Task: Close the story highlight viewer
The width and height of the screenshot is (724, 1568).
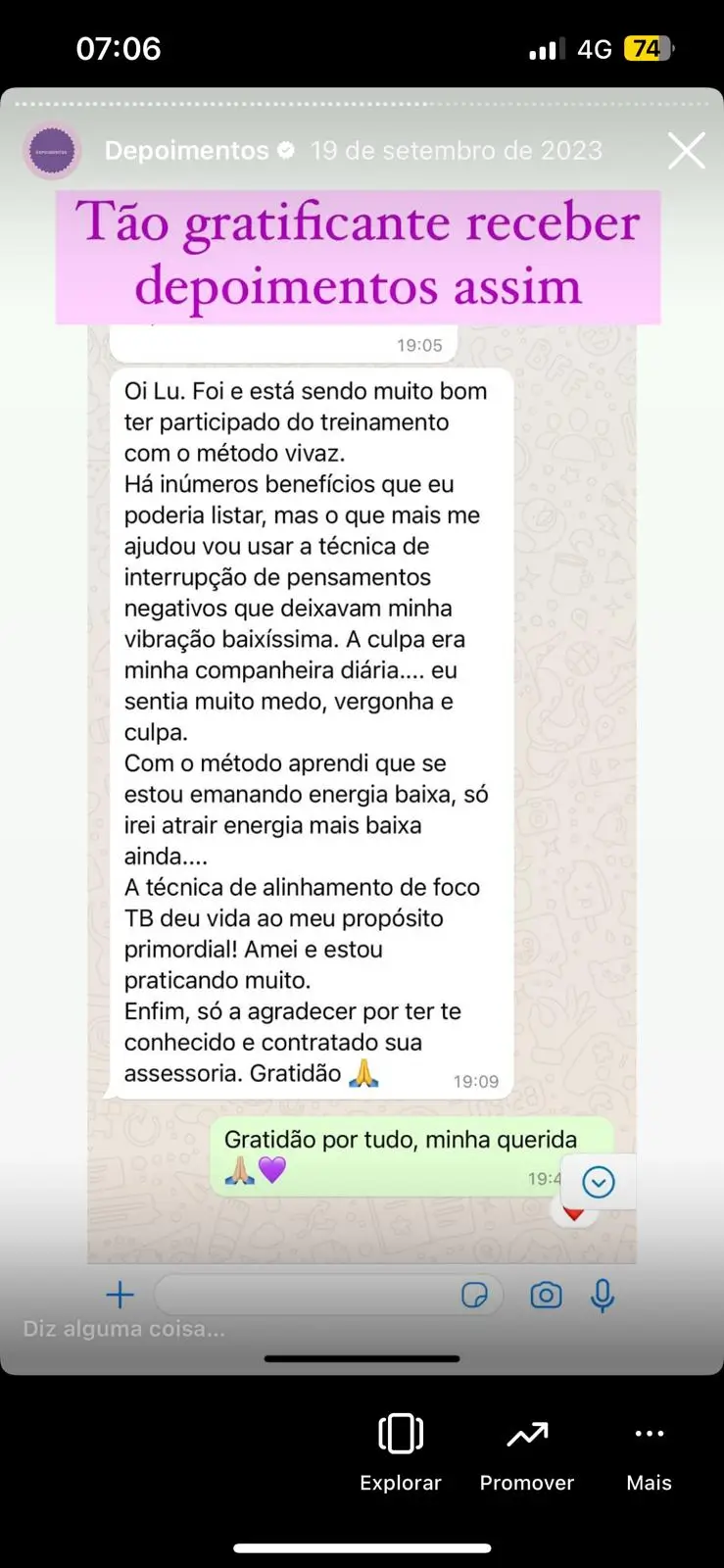Action: coord(686,151)
